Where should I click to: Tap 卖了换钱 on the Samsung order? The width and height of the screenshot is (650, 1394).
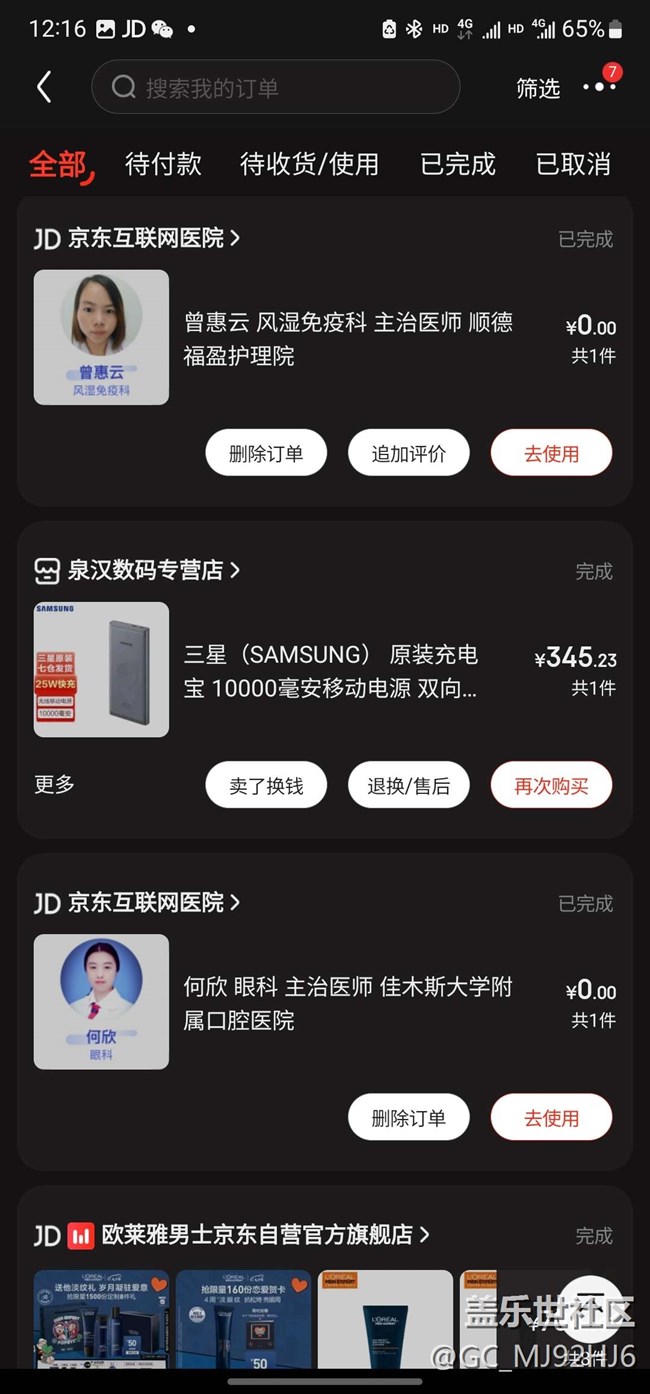(x=265, y=785)
